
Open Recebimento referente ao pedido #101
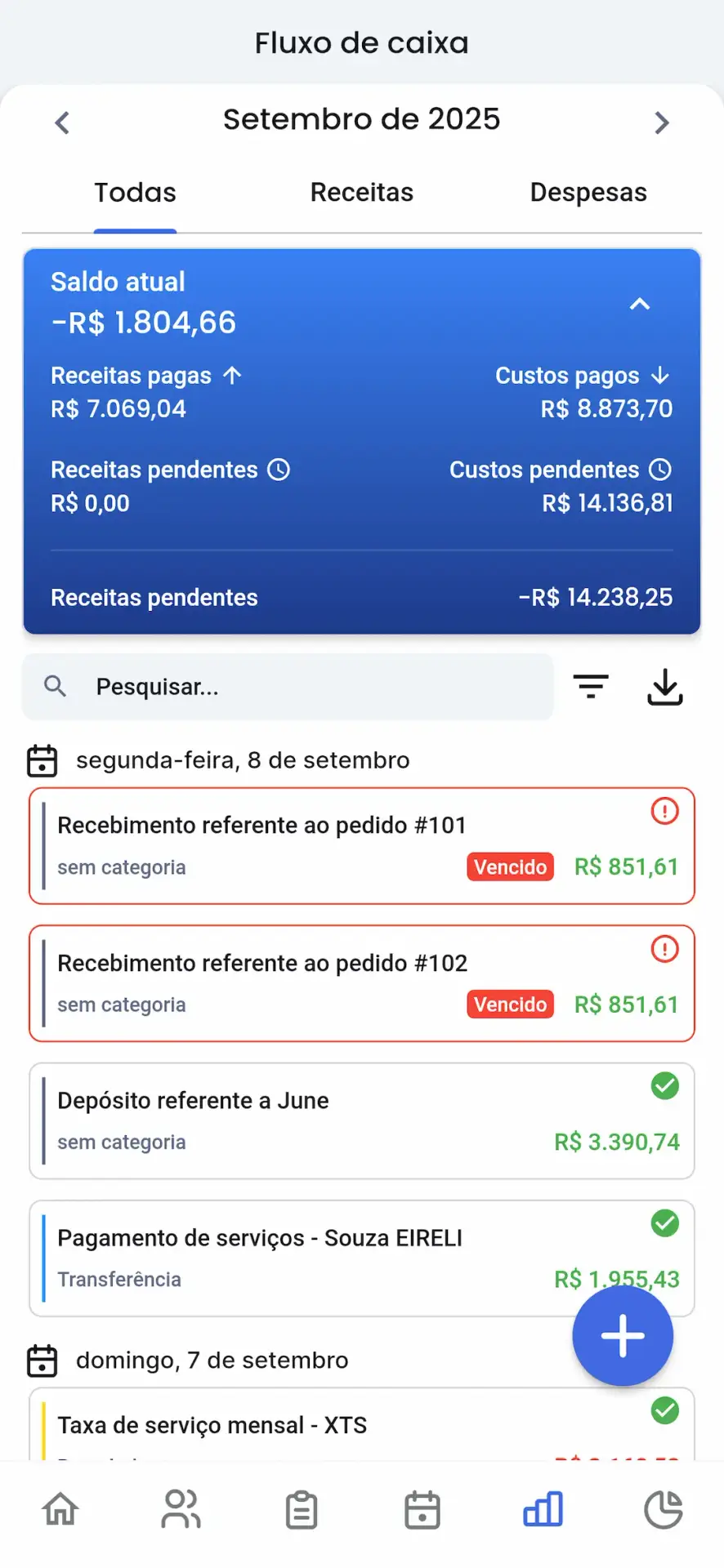[362, 846]
